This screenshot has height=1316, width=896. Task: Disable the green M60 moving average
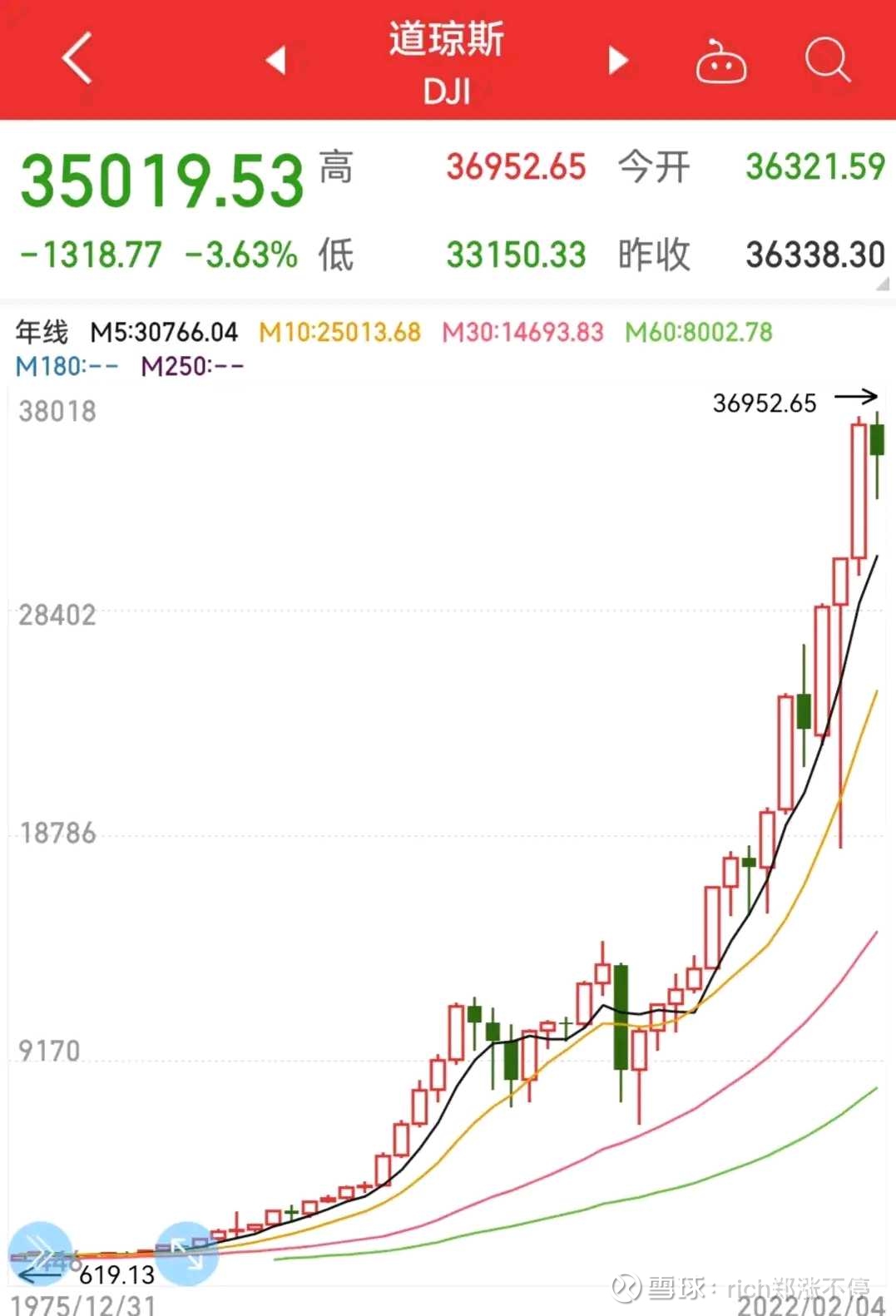[x=697, y=332]
